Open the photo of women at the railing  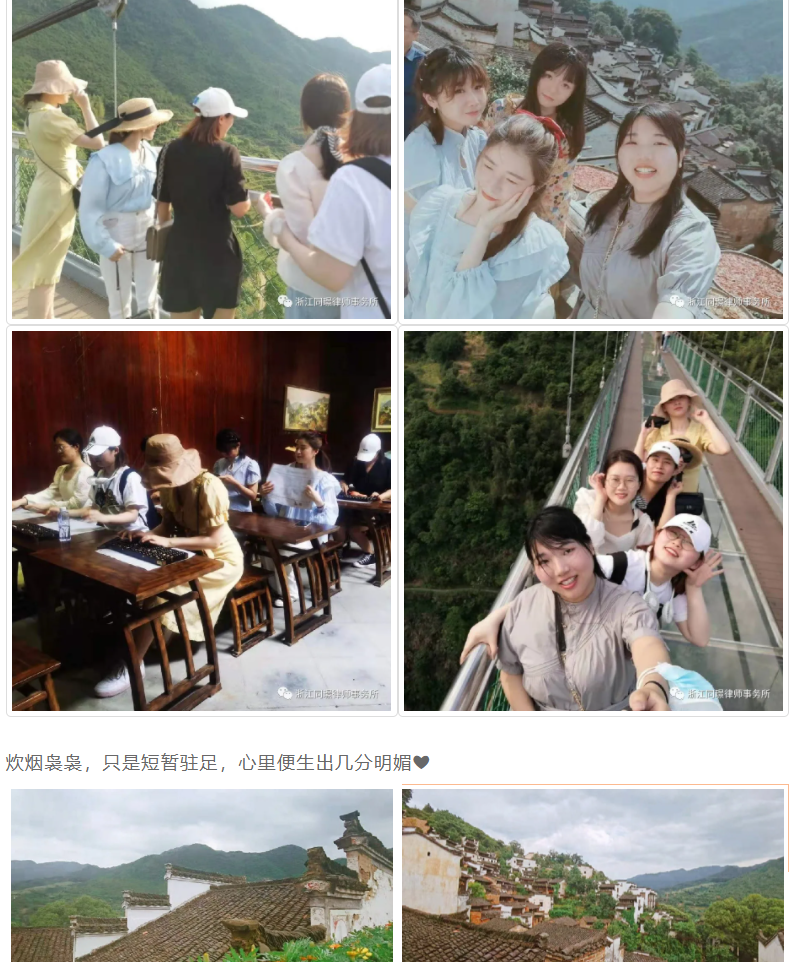pos(201,160)
